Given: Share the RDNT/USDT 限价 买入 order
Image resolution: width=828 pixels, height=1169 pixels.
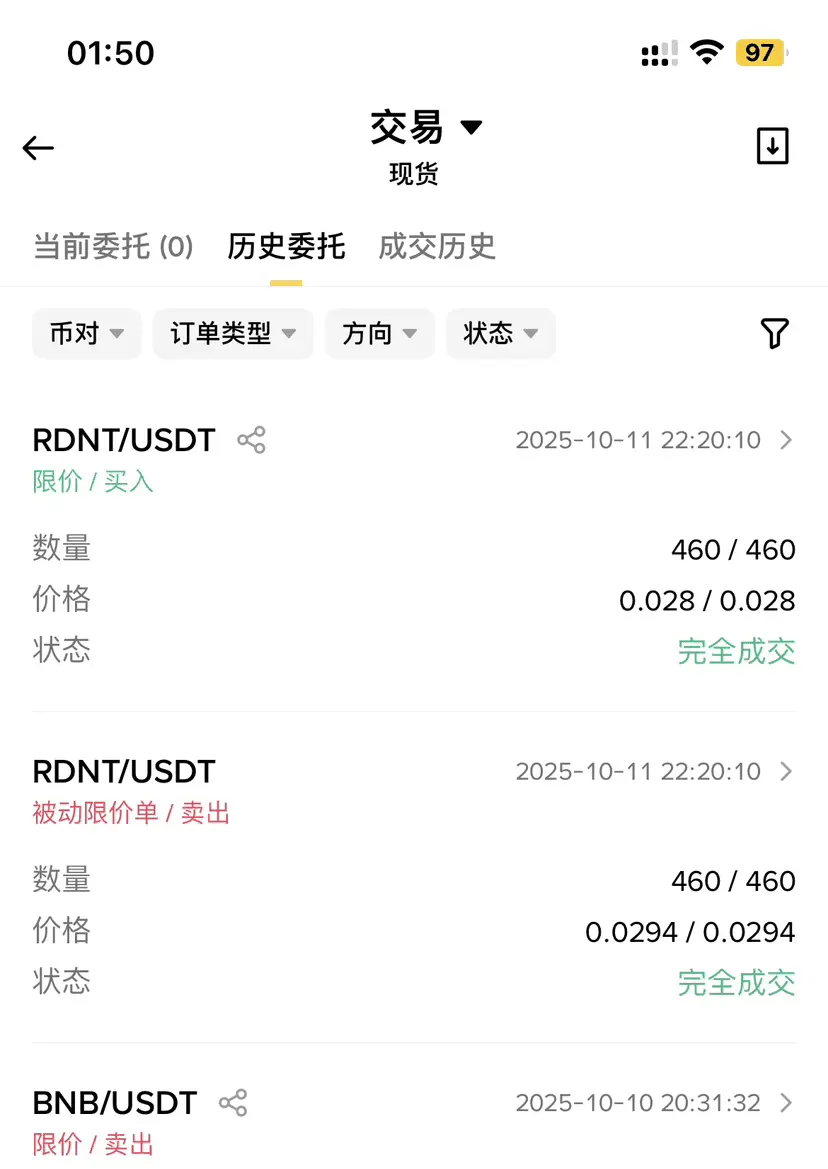Looking at the screenshot, I should [251, 440].
